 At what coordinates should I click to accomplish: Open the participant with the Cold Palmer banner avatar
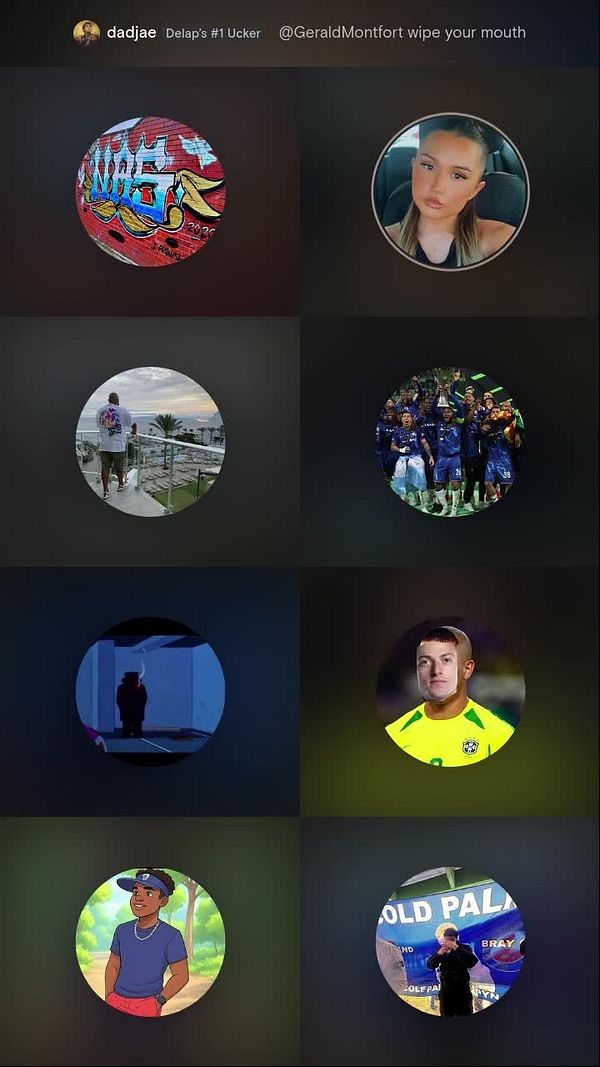pyautogui.click(x=450, y=941)
